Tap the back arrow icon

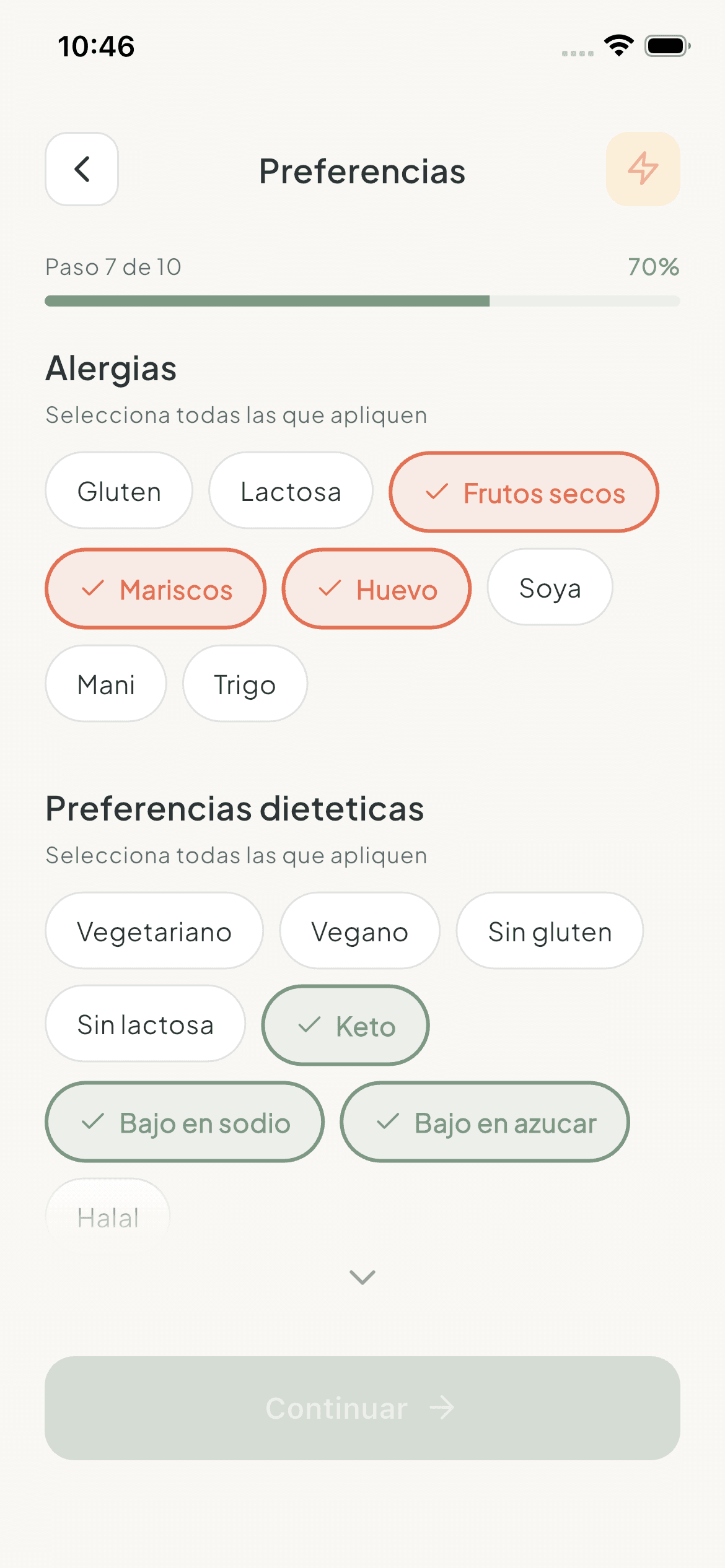(81, 170)
